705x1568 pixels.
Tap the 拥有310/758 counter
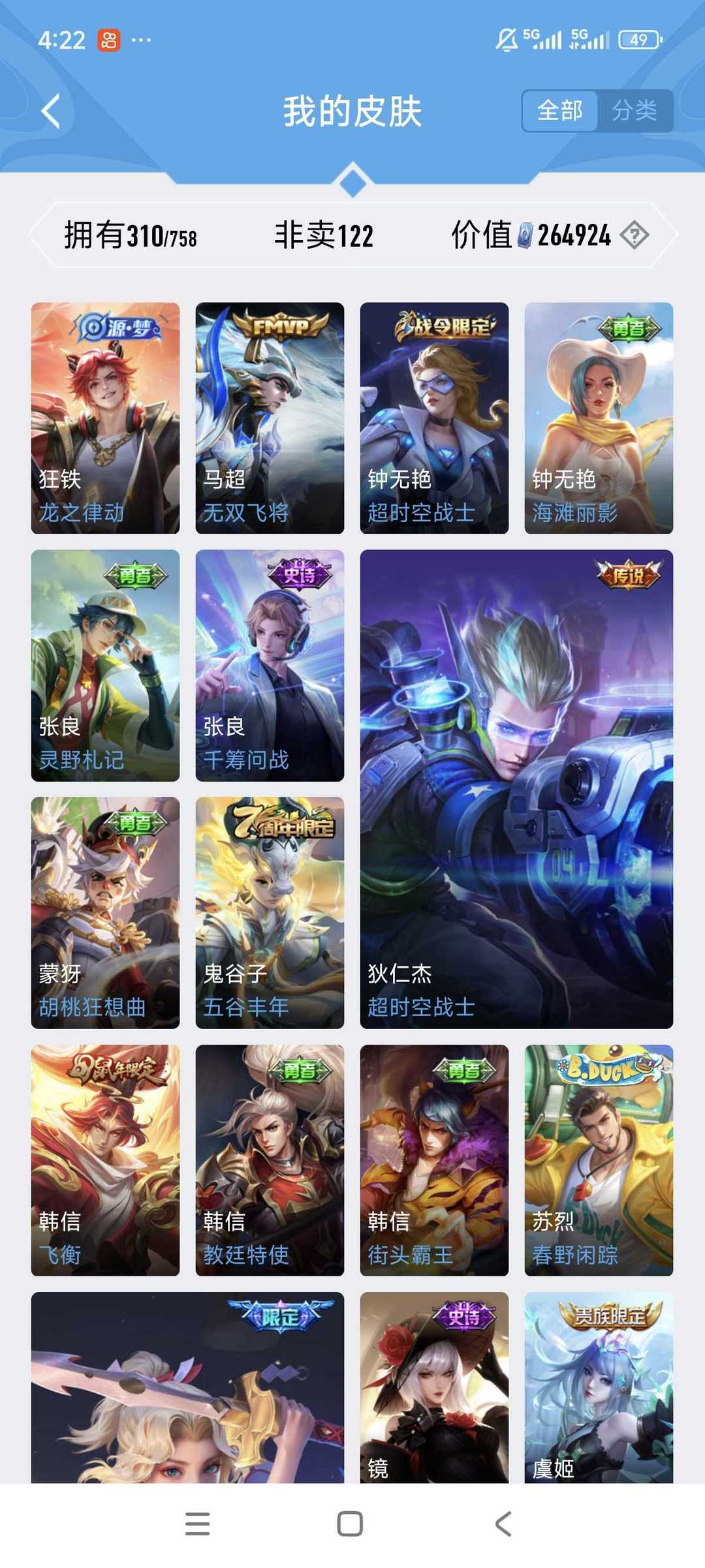pos(131,236)
